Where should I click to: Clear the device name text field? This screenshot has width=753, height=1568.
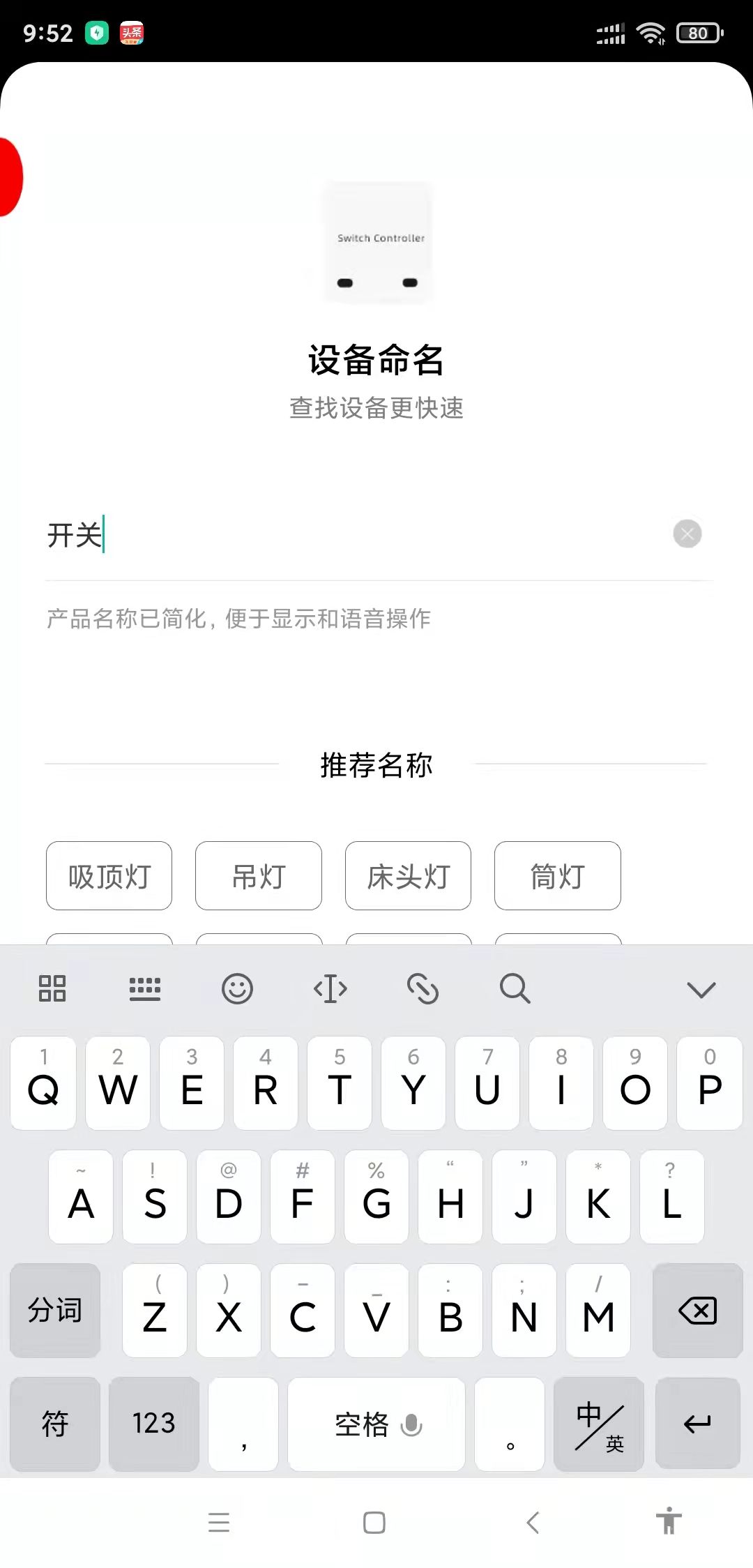tap(687, 534)
